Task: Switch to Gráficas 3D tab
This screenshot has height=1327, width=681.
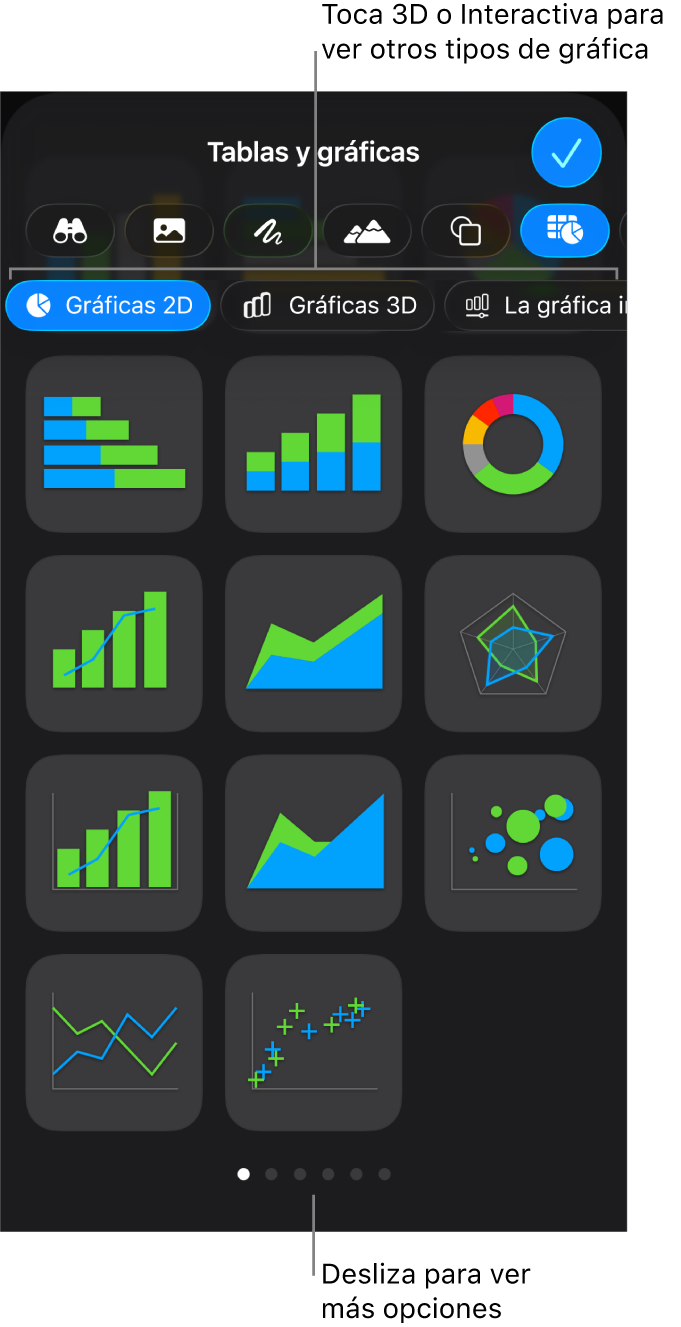Action: coord(328,306)
